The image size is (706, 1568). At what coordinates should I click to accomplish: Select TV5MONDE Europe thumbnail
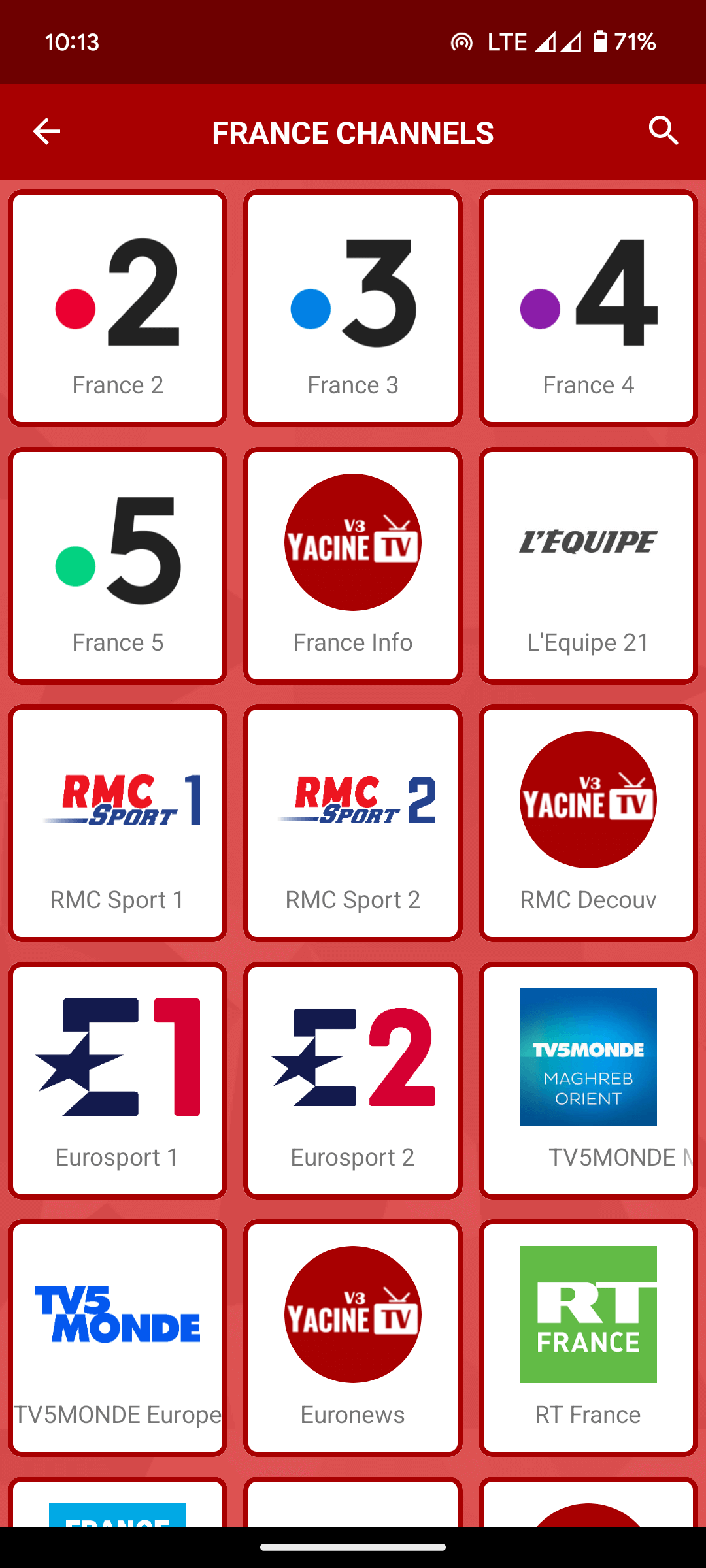[x=118, y=1313]
